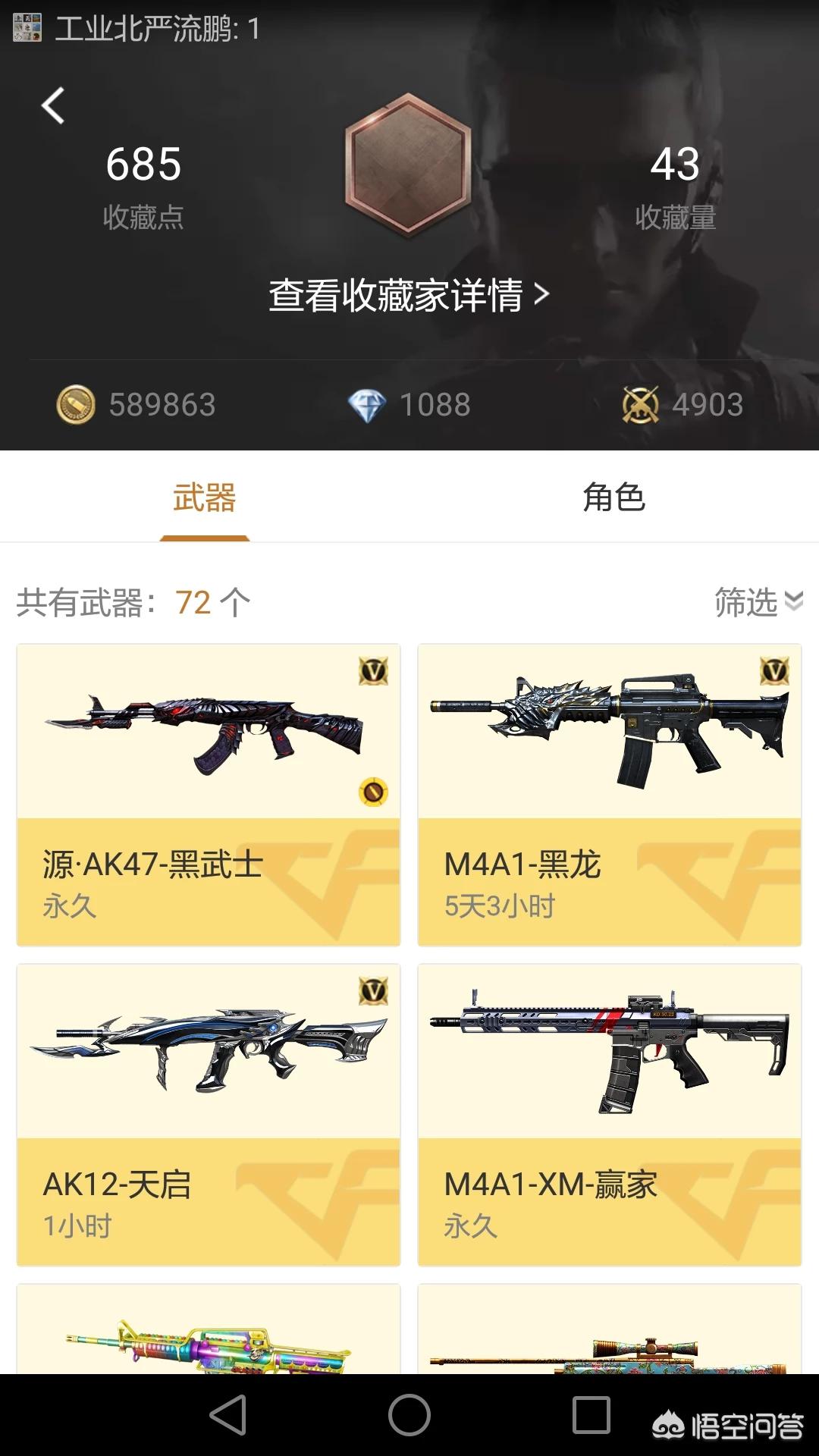Go back using the top-left arrow
819x1456 pixels.
(53, 106)
